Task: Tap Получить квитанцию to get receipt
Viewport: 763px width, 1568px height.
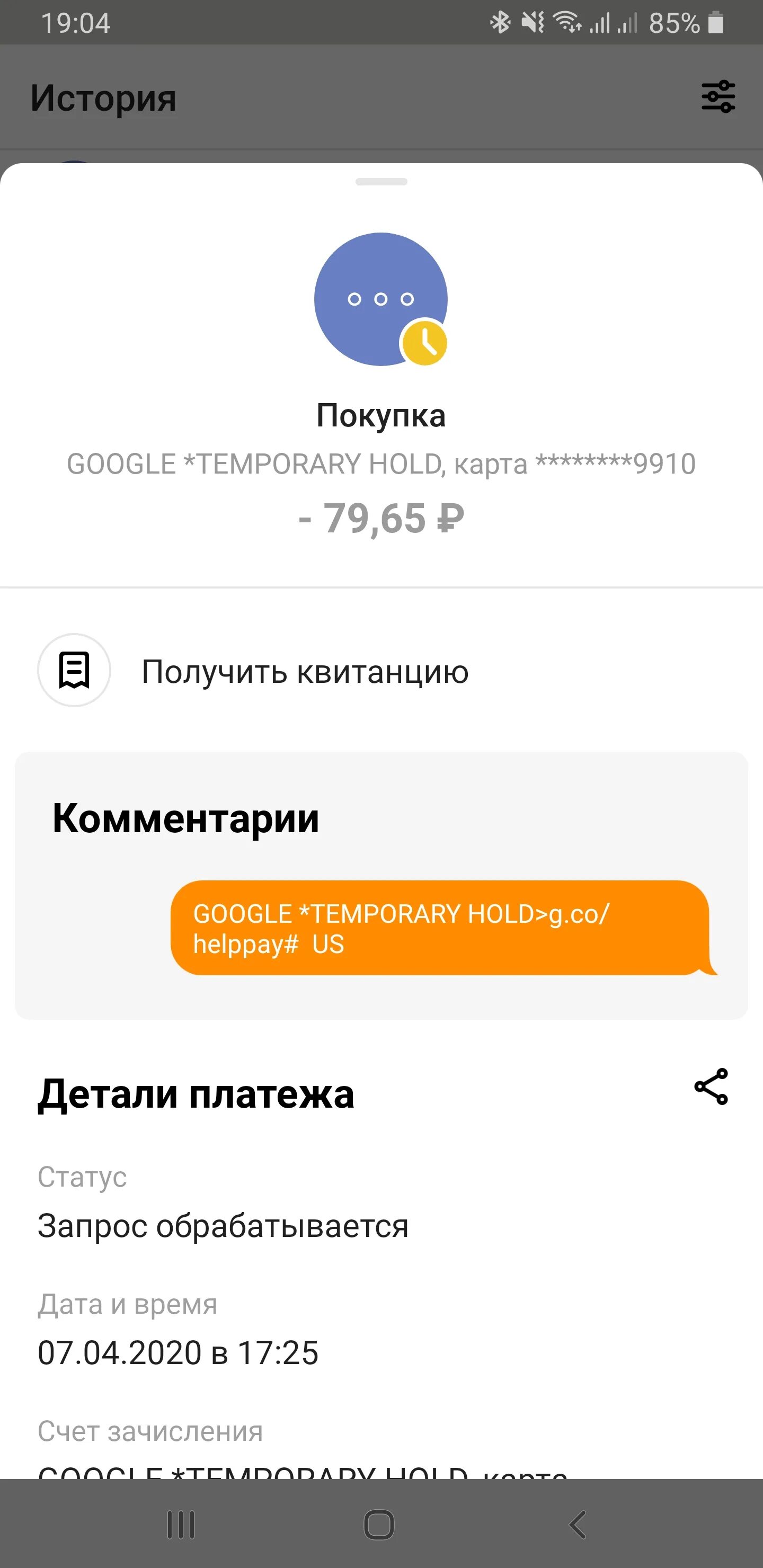Action: (x=305, y=671)
